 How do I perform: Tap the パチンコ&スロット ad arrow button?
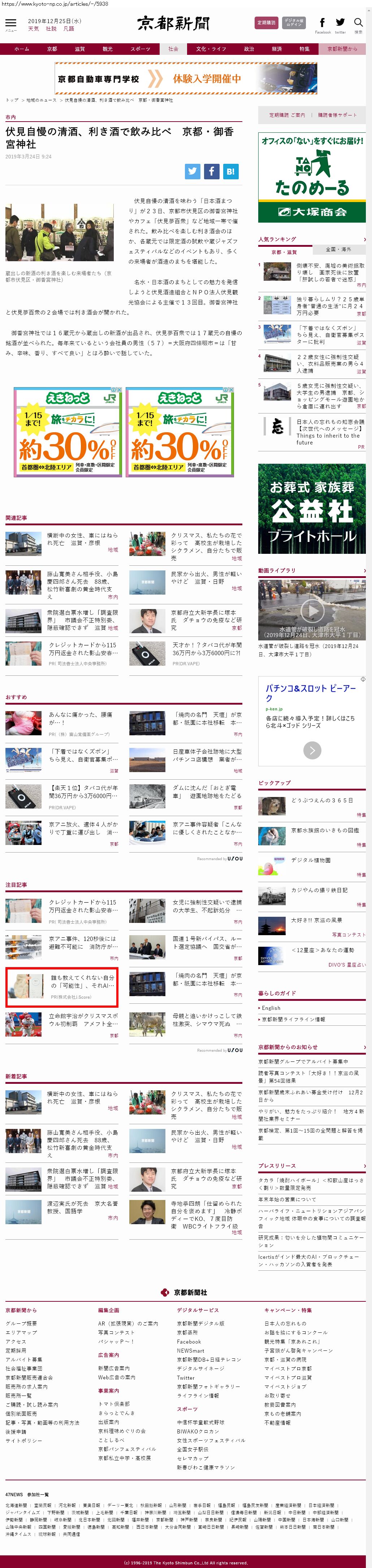pyautogui.click(x=312, y=750)
